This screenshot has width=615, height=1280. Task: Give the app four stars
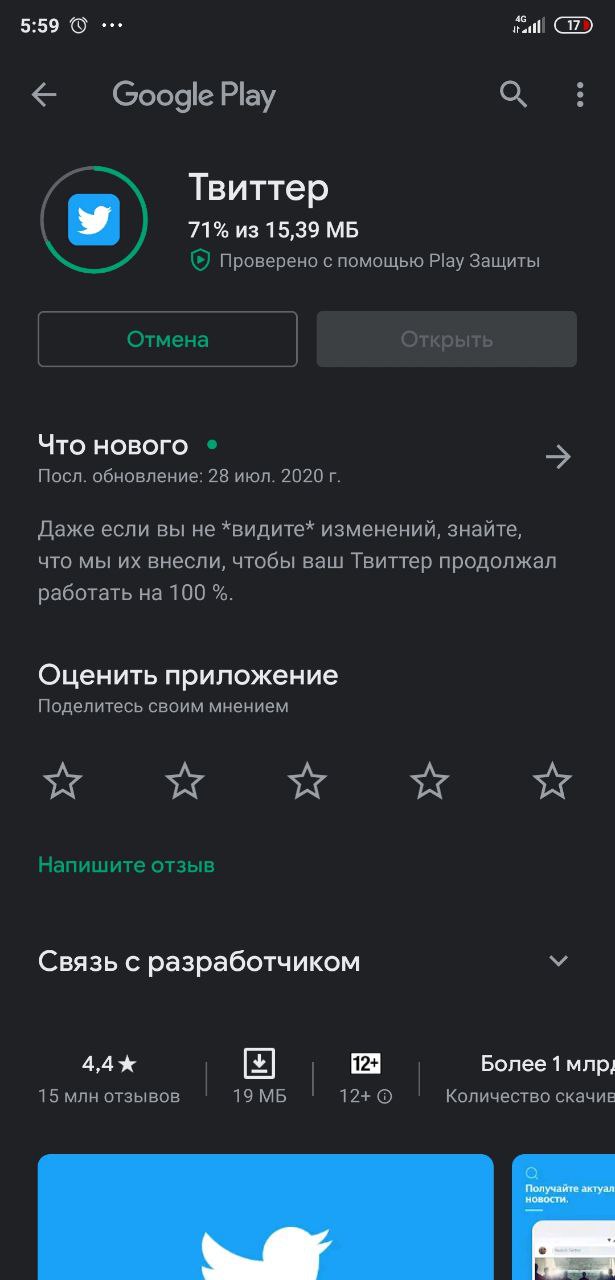[x=430, y=781]
